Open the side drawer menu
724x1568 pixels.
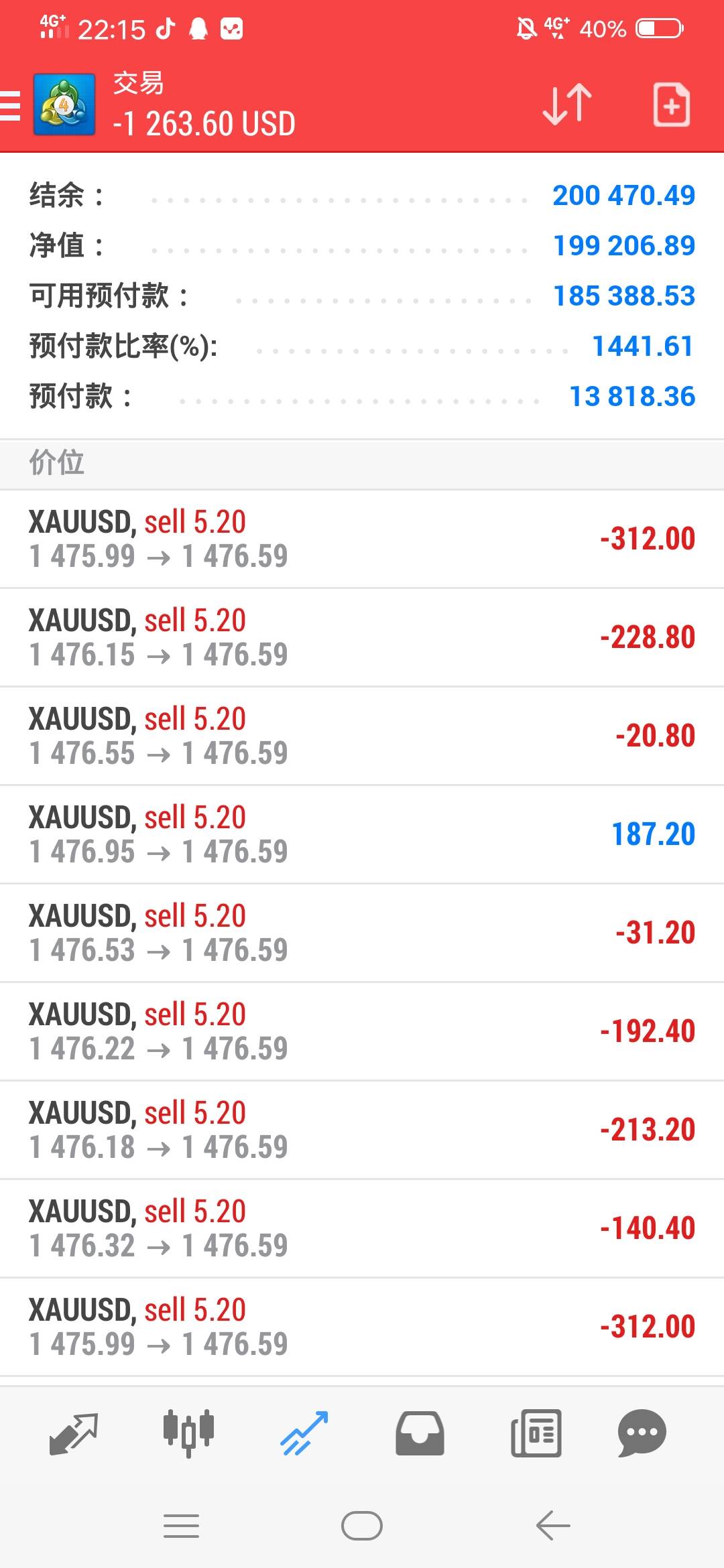click(x=11, y=106)
